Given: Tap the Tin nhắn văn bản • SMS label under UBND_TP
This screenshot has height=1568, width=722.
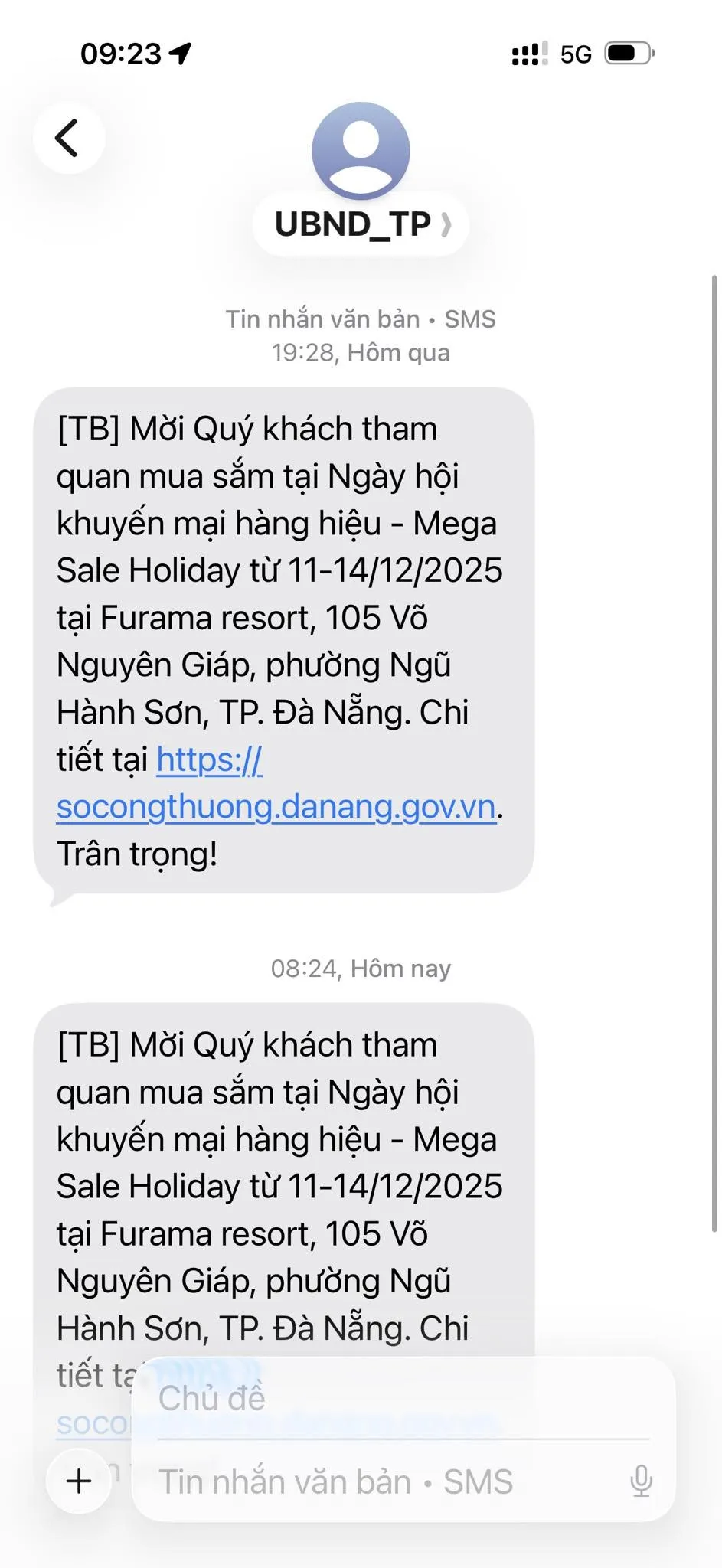Looking at the screenshot, I should click(359, 318).
